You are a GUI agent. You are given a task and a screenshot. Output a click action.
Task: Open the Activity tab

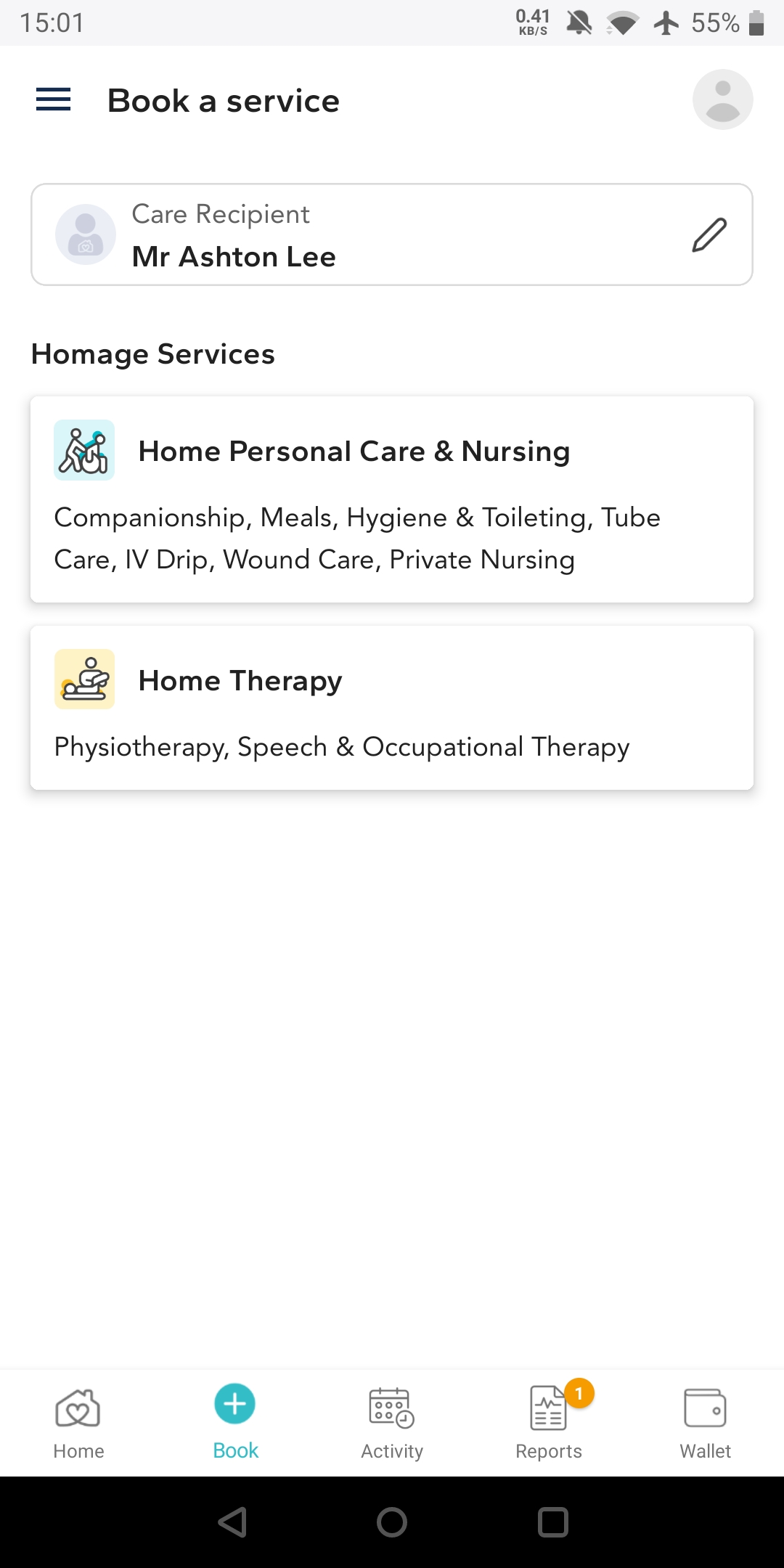click(392, 1423)
